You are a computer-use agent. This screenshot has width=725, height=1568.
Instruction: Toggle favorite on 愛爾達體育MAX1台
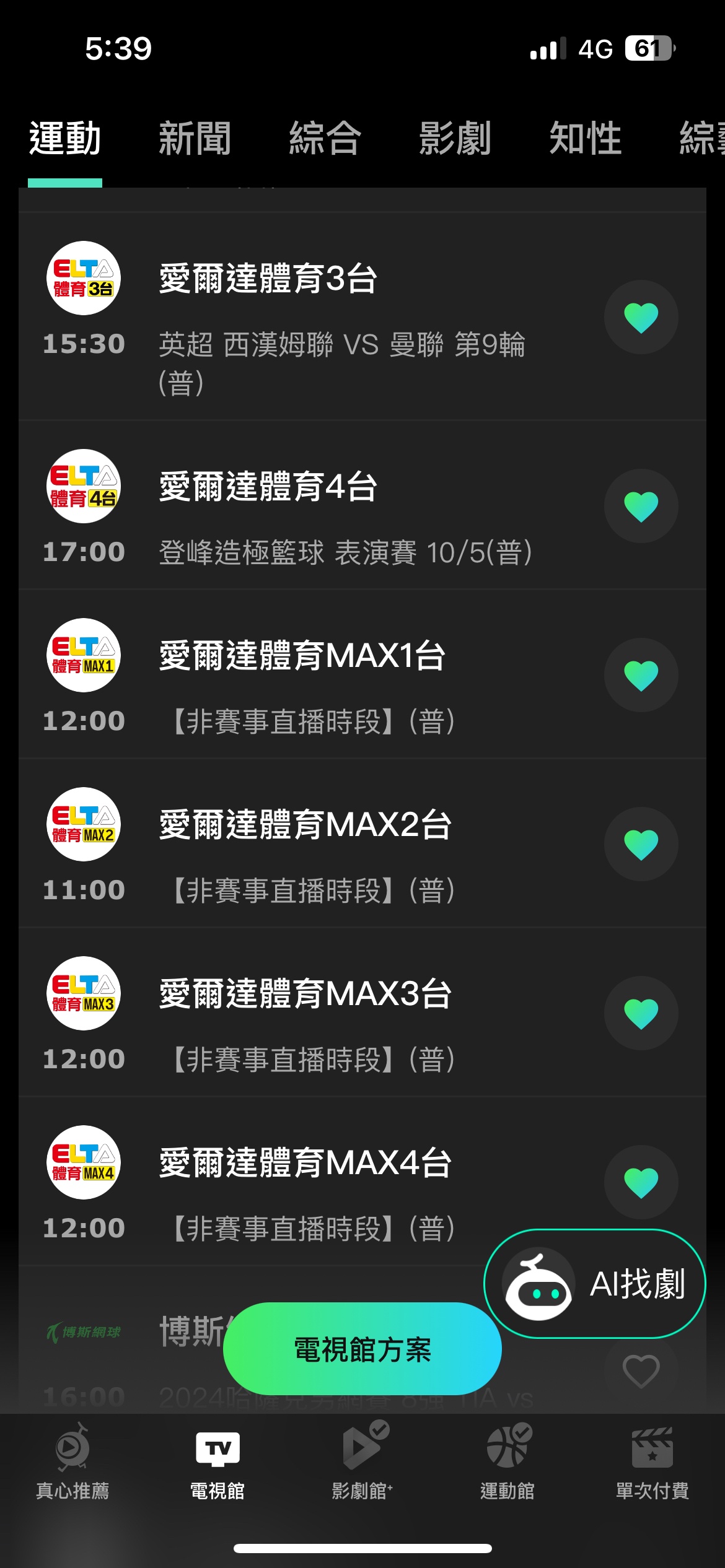(641, 675)
